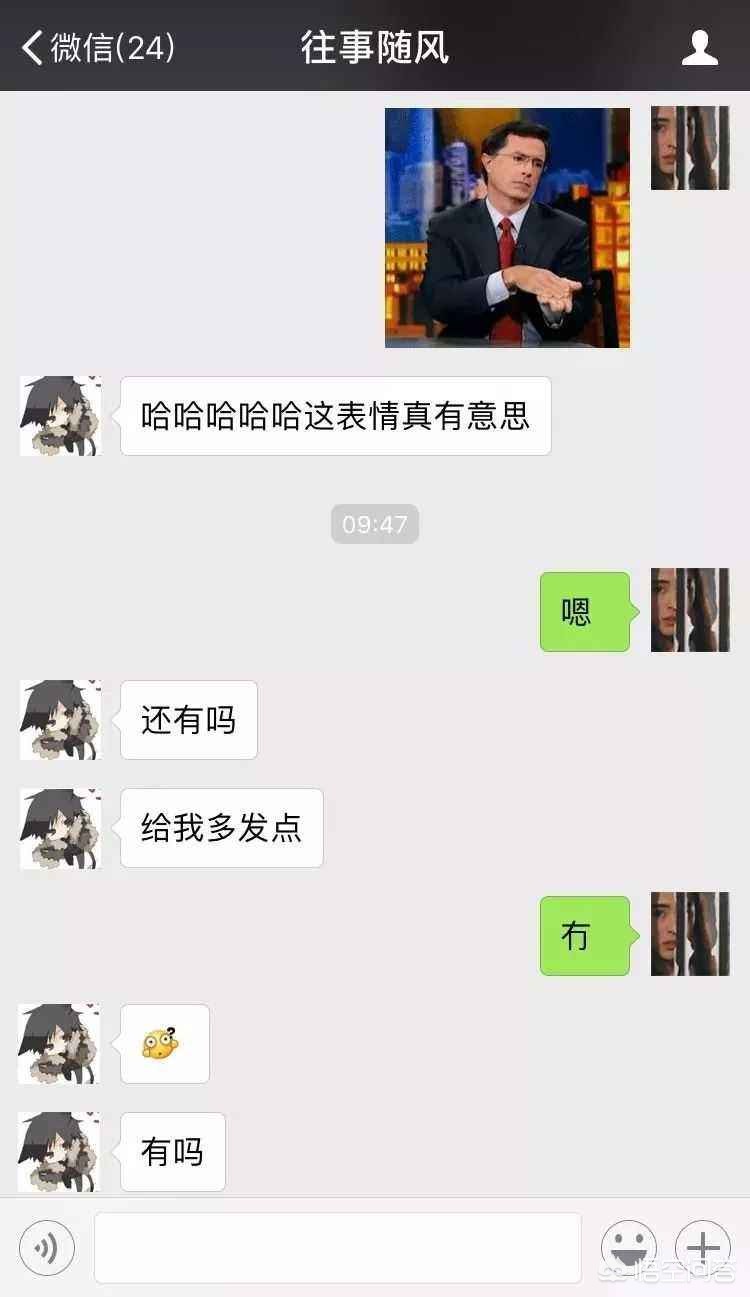Image resolution: width=750 pixels, height=1297 pixels.
Task: Tap the message text input field
Action: [338, 1247]
